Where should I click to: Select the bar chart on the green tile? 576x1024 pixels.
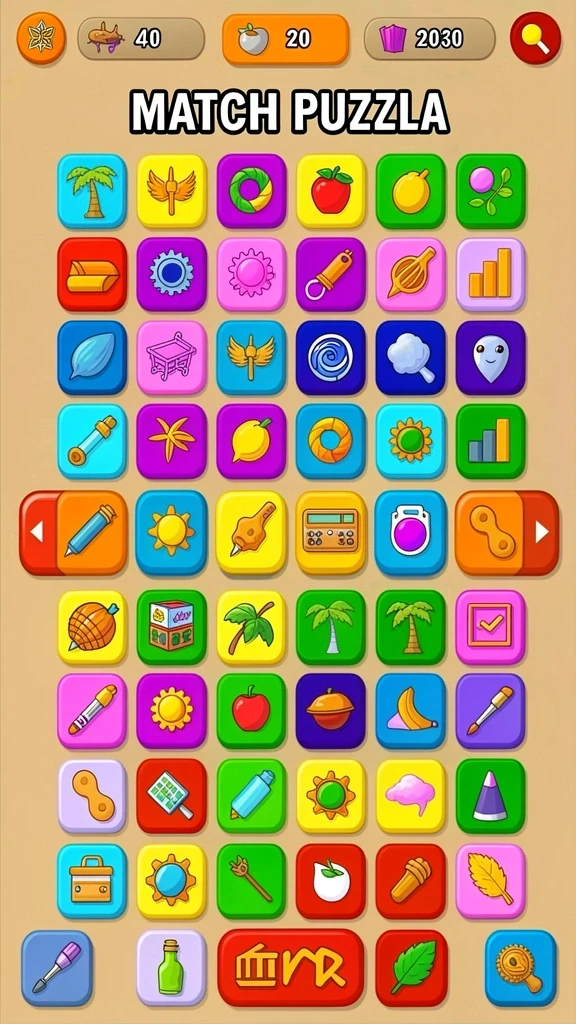click(x=490, y=440)
